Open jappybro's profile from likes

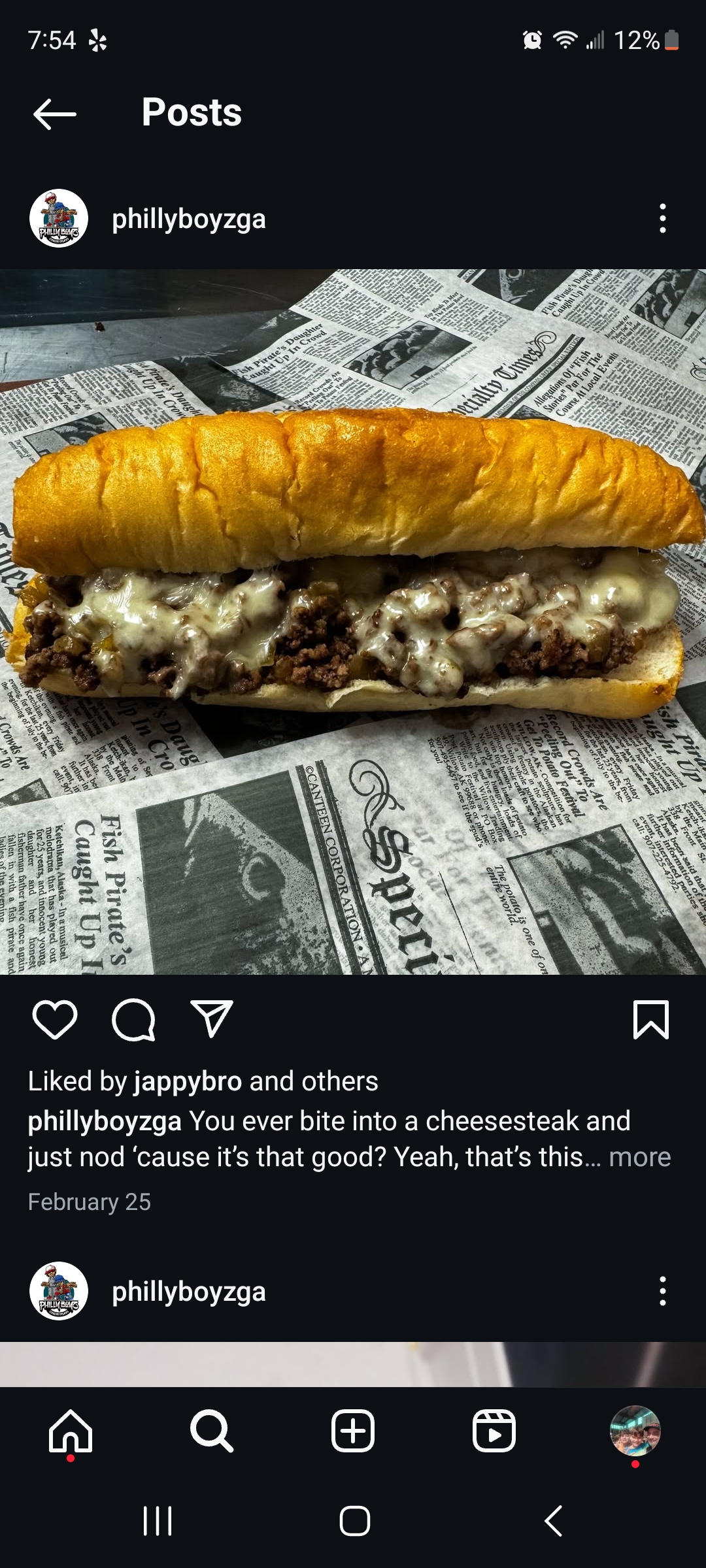(x=188, y=1081)
